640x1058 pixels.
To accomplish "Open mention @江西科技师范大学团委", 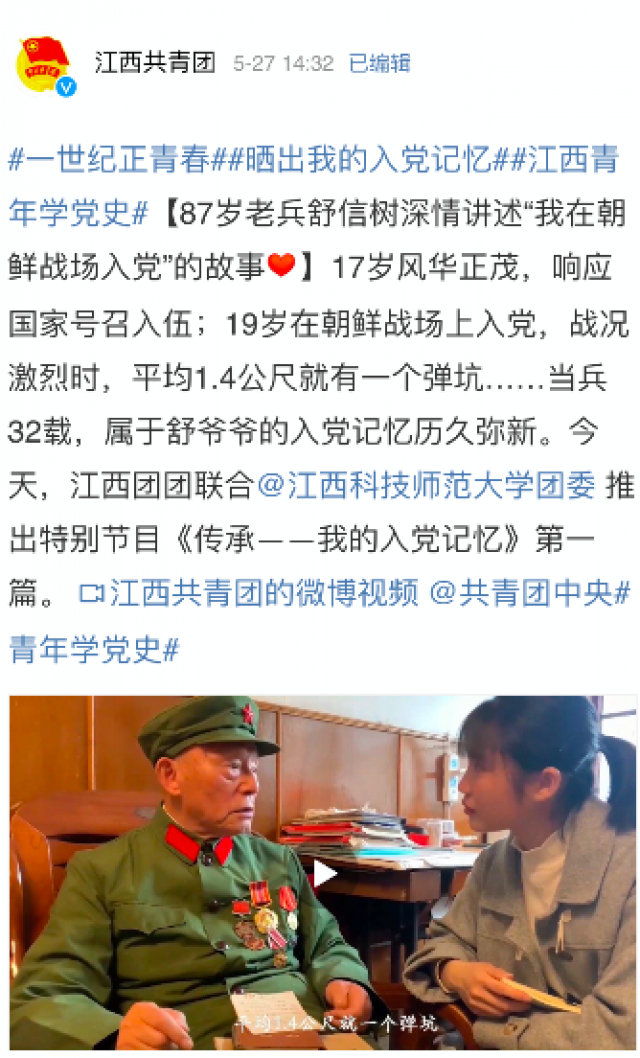I will (426, 487).
